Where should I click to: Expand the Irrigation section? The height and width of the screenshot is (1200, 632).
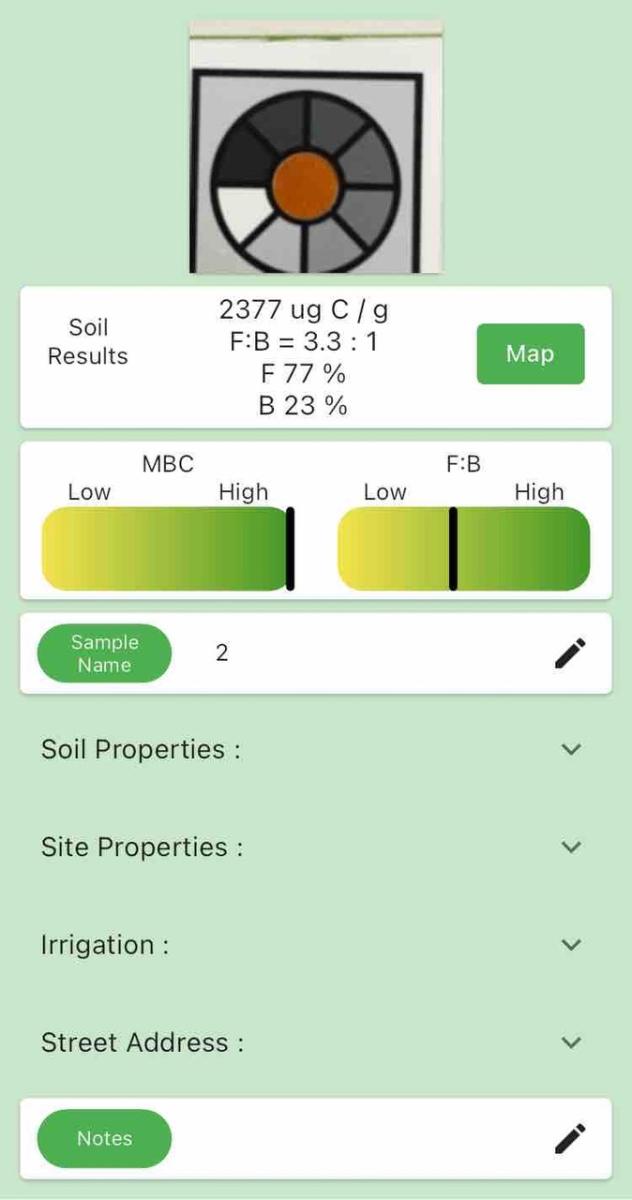(571, 945)
